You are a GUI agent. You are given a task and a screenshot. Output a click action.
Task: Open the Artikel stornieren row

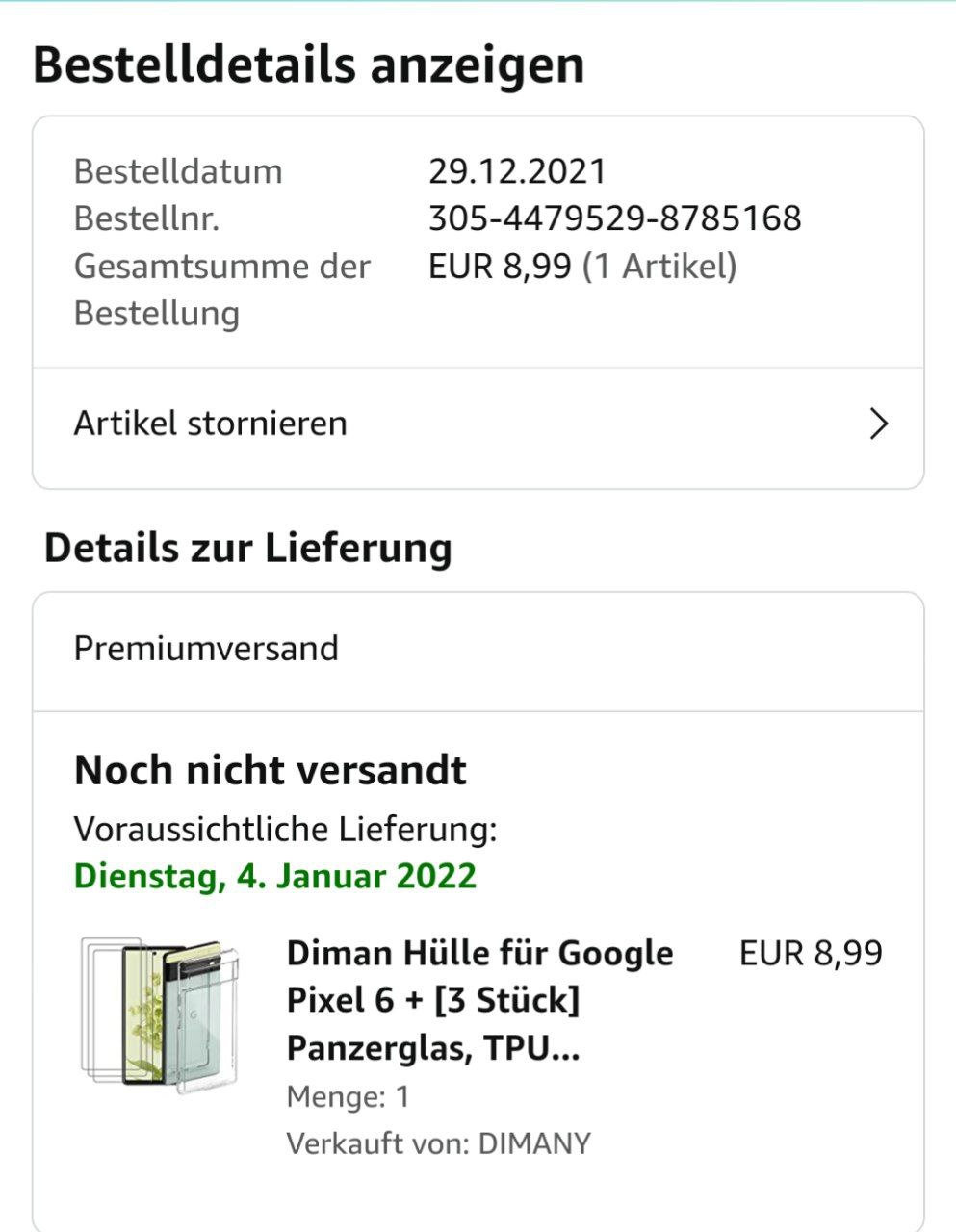click(478, 423)
